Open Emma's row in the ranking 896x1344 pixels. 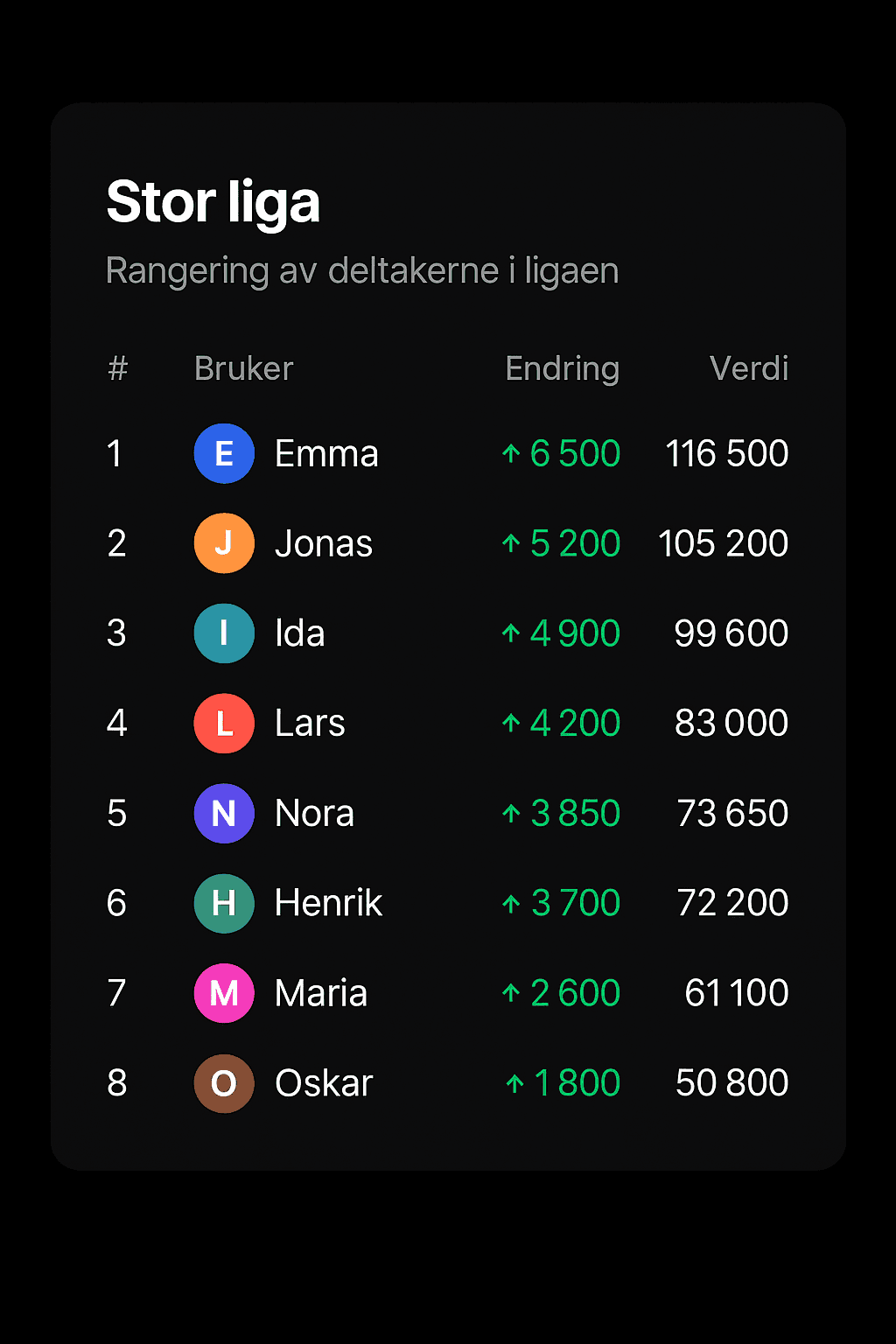pos(448,453)
